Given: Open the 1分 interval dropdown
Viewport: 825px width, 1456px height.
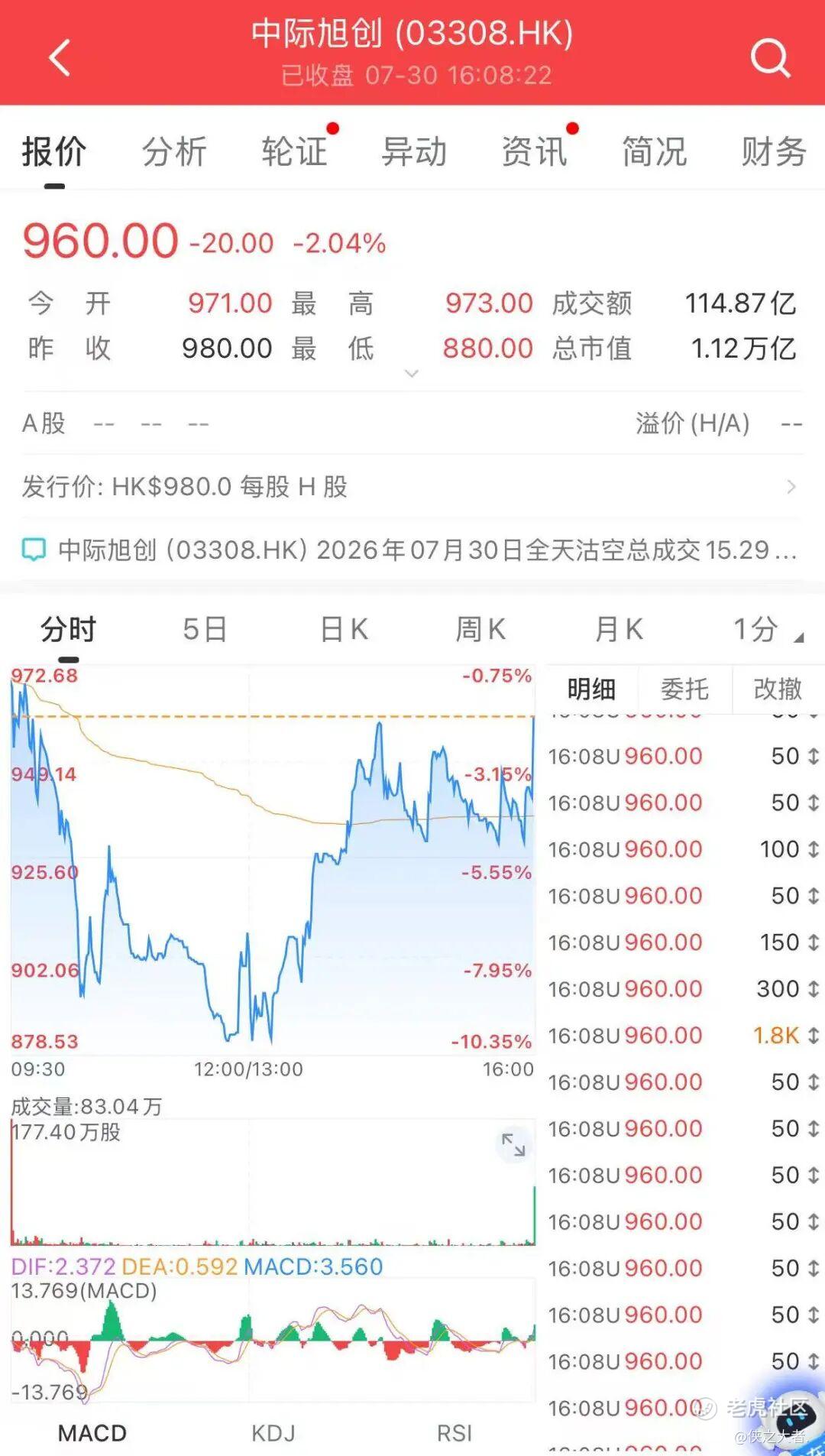Looking at the screenshot, I should [767, 630].
